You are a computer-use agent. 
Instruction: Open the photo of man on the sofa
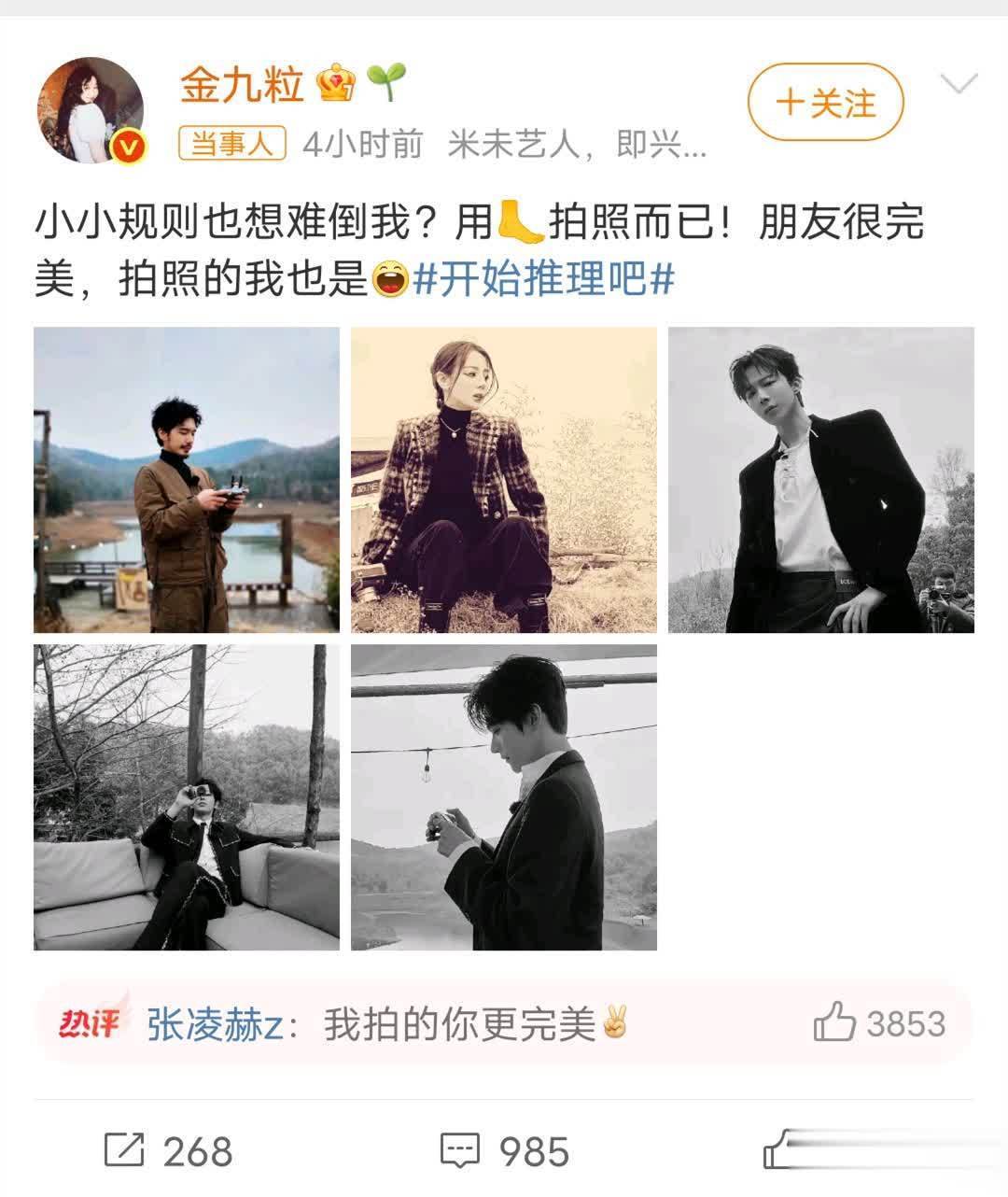[187, 797]
